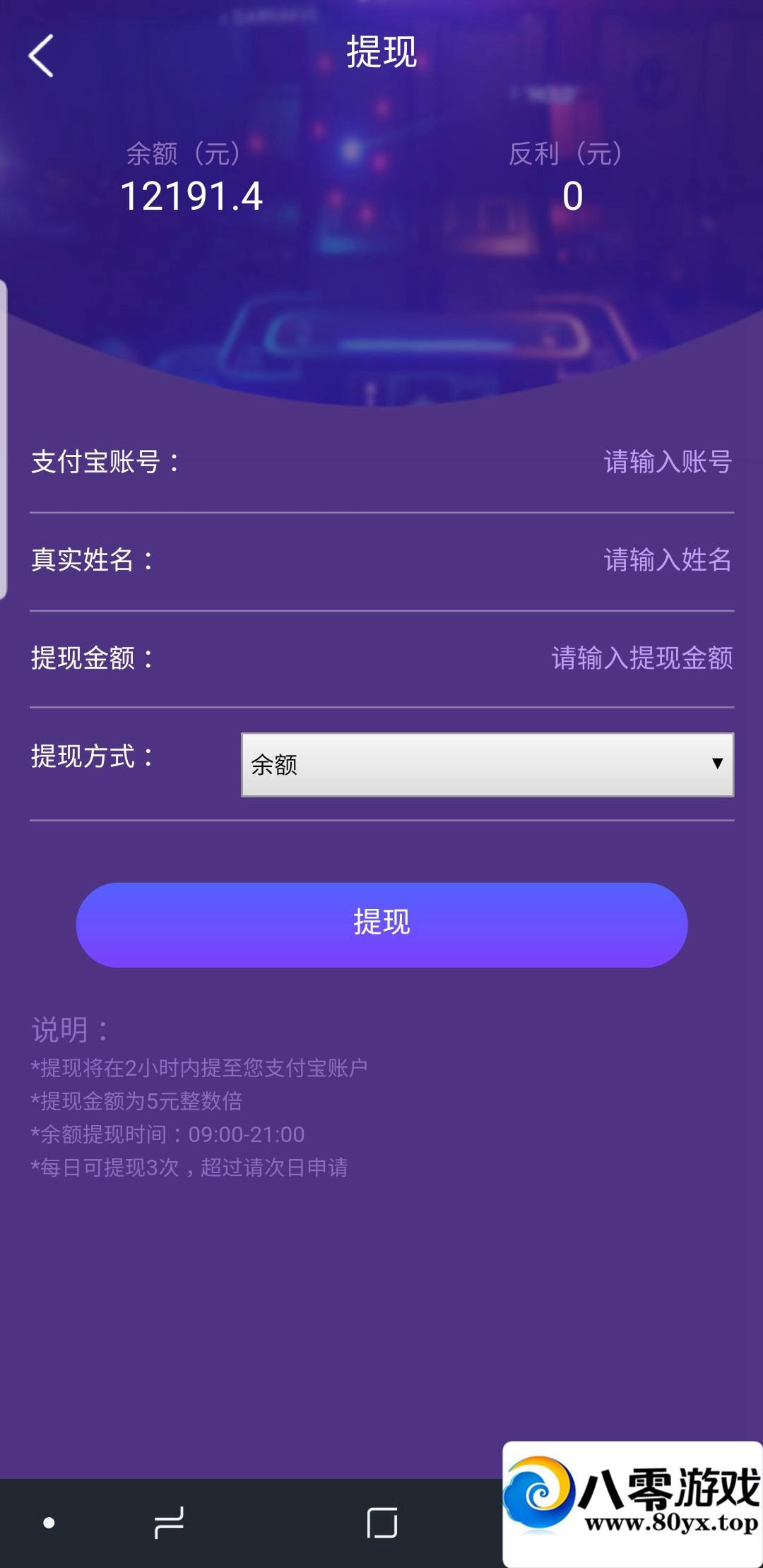Go back using the top-left arrow
The height and width of the screenshot is (1568, 763).
[41, 56]
